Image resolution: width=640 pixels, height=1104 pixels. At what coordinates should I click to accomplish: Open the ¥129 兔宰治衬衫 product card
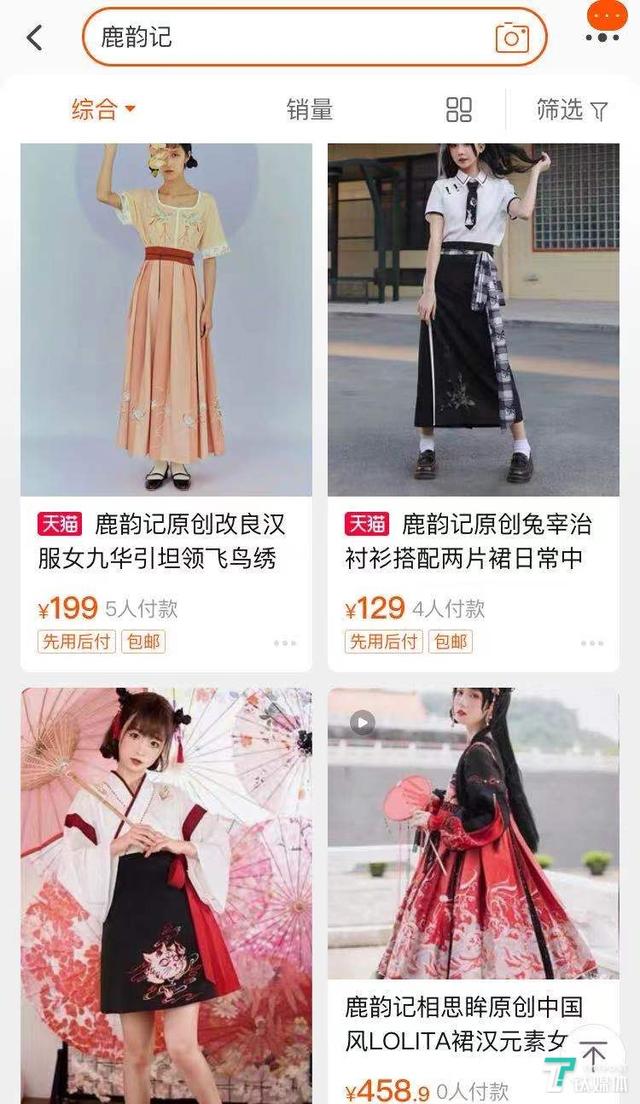473,320
